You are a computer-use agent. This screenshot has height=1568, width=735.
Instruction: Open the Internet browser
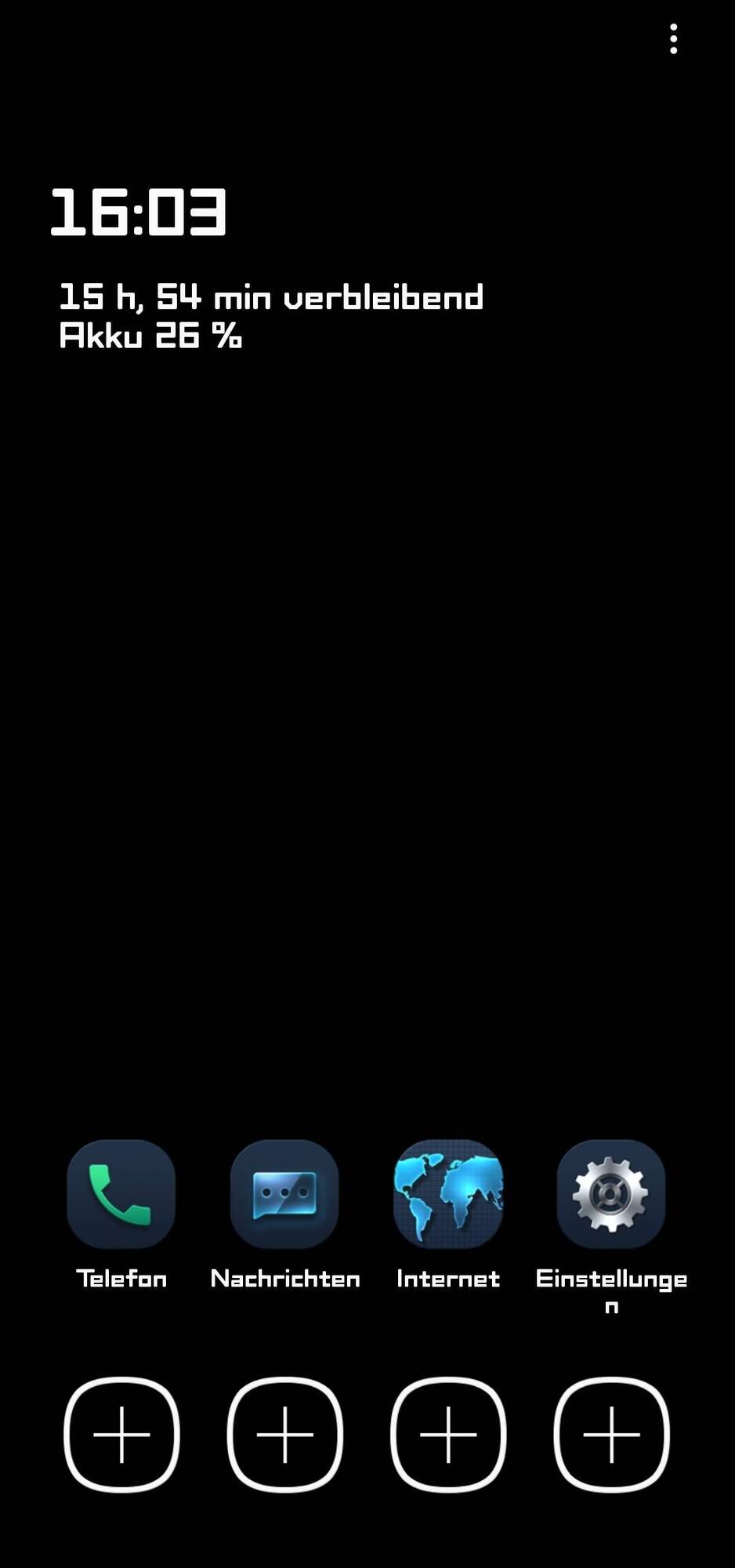[x=448, y=1194]
